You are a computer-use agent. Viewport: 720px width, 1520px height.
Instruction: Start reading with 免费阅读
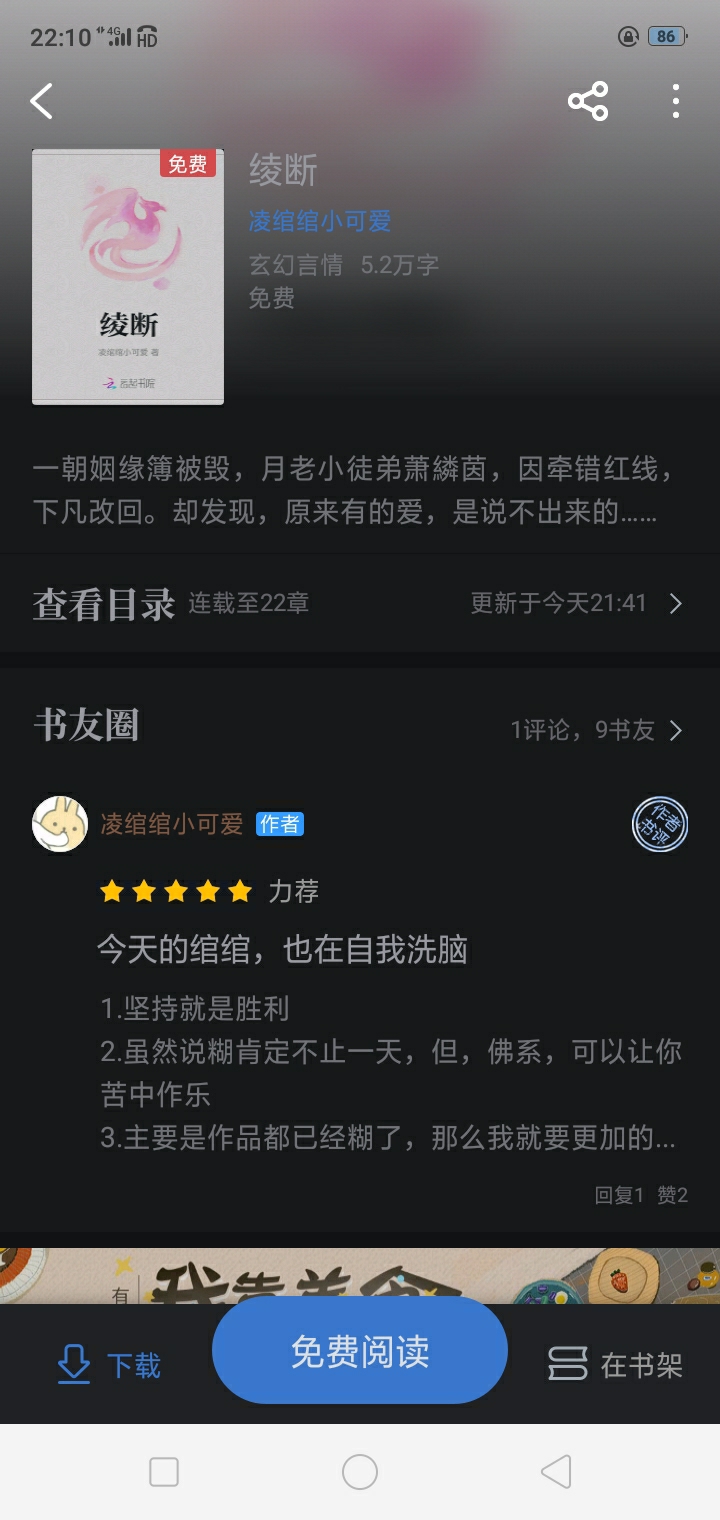360,1351
